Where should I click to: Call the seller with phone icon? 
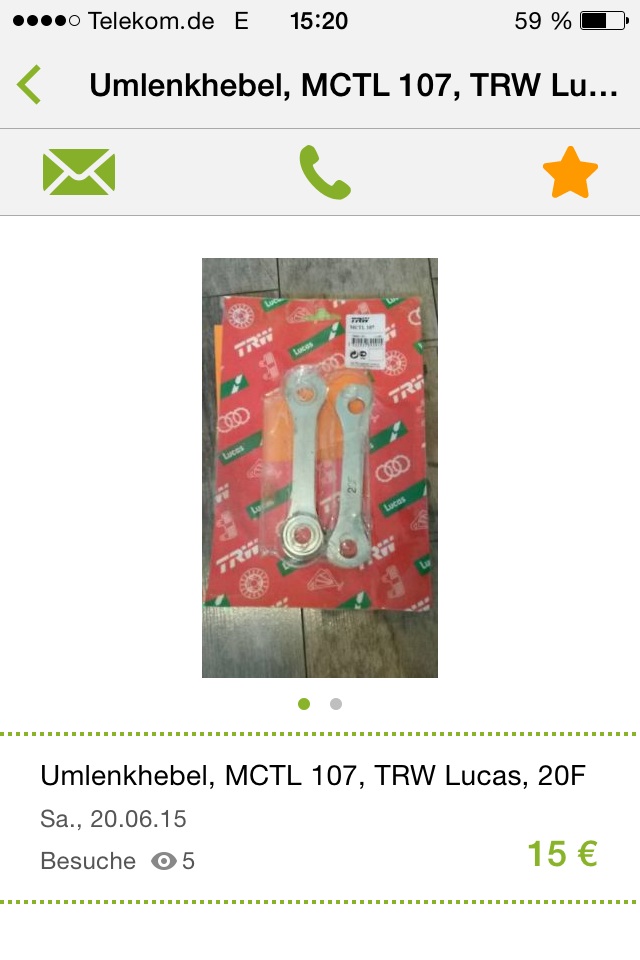(325, 172)
